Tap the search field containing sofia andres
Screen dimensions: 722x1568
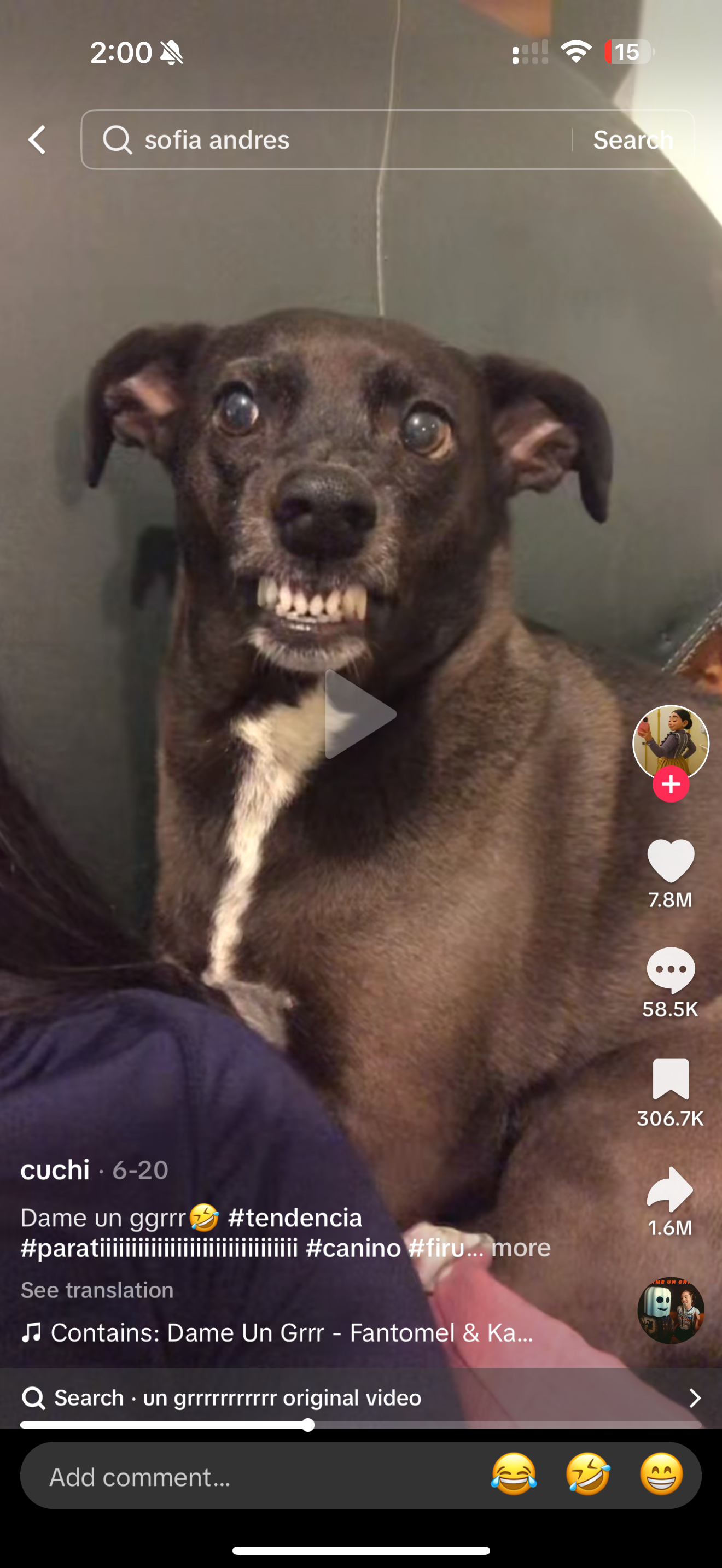(329, 140)
